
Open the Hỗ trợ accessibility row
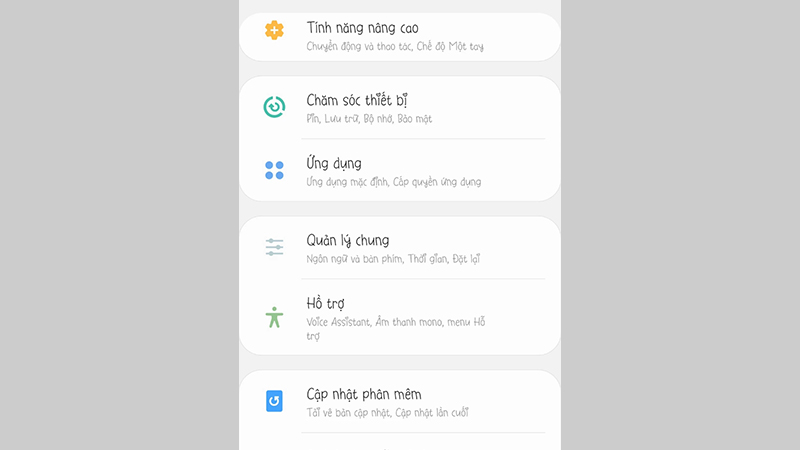pyautogui.click(x=400, y=318)
